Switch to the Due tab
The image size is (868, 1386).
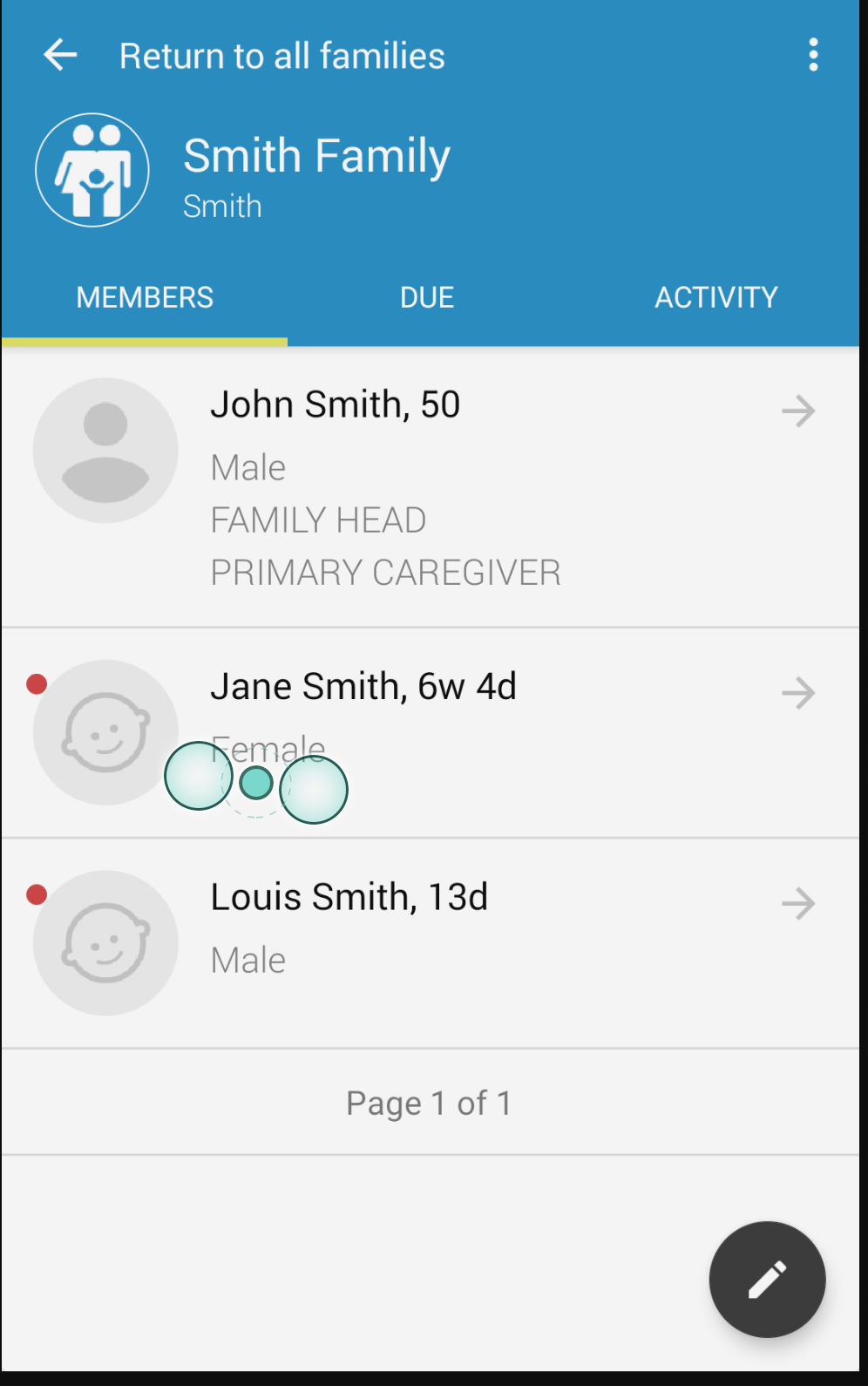pos(427,297)
